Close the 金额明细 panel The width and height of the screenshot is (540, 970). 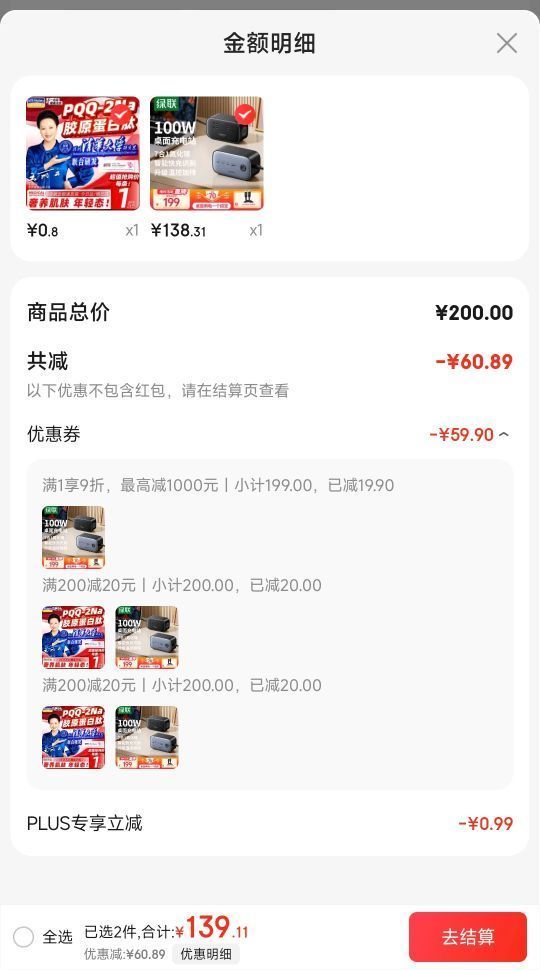(507, 43)
